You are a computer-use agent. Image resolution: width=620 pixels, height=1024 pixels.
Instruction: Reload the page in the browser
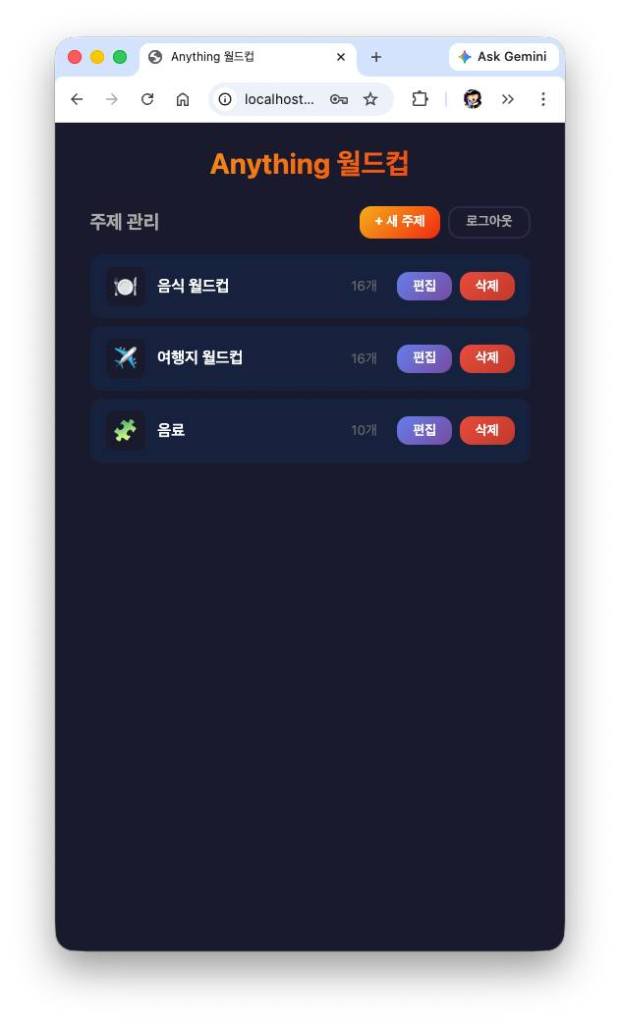[147, 99]
